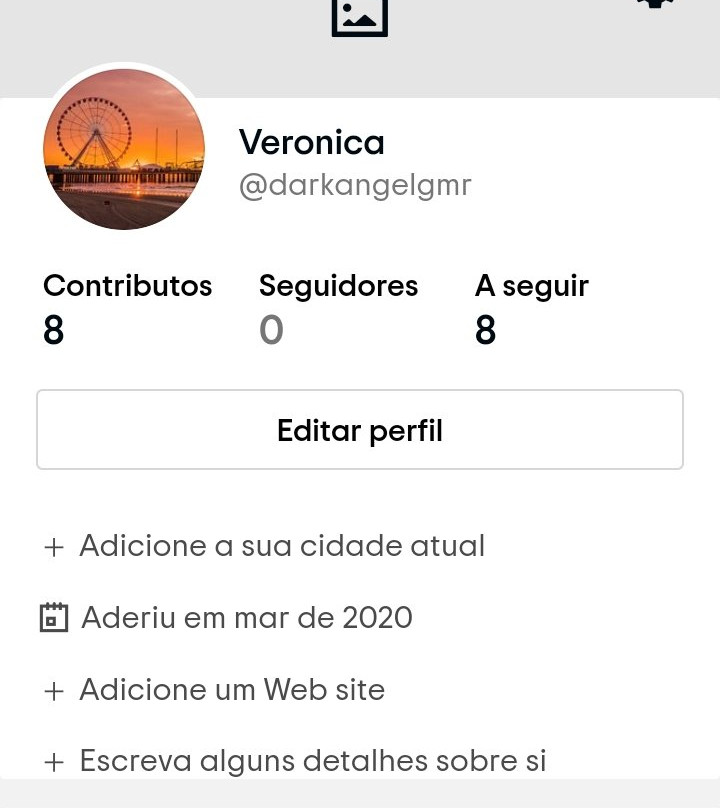Select Adicione a sua cidade atual
This screenshot has height=808, width=720.
point(281,546)
